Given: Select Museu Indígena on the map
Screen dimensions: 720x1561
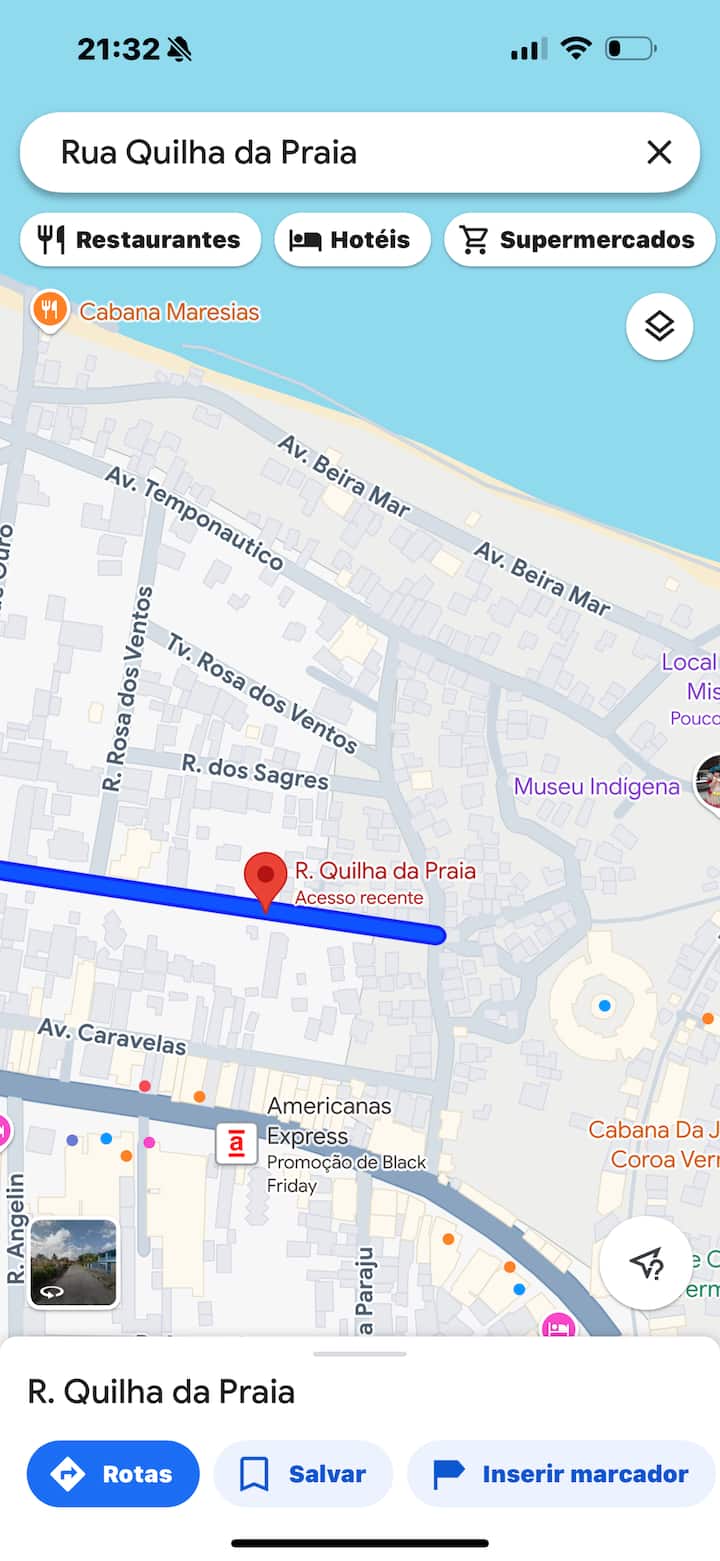Looking at the screenshot, I should pos(596,787).
